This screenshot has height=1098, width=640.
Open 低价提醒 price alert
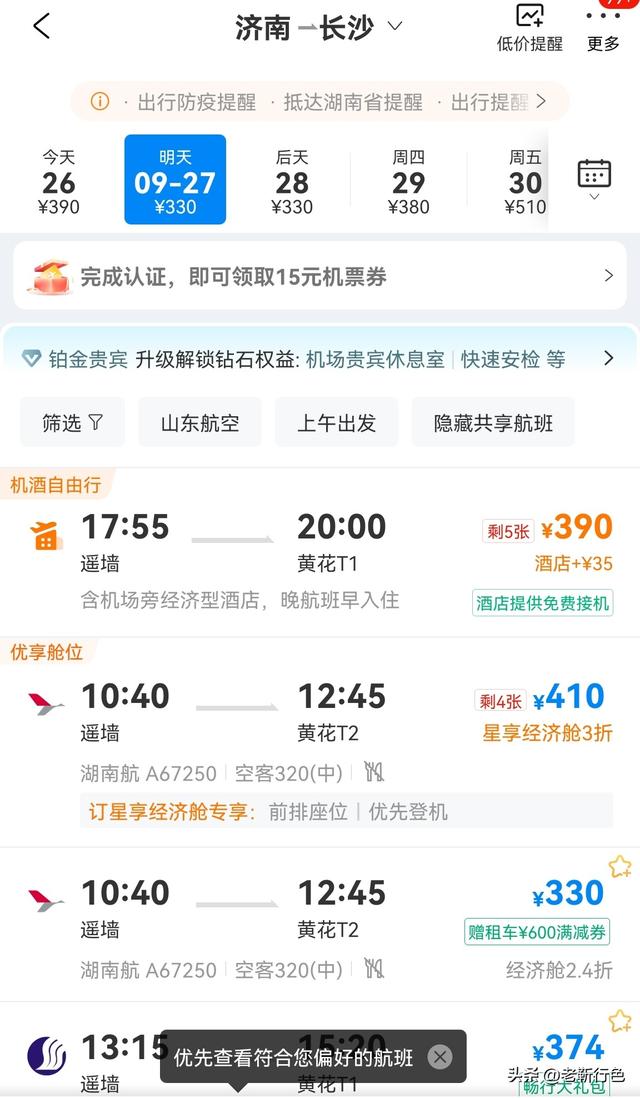529,28
